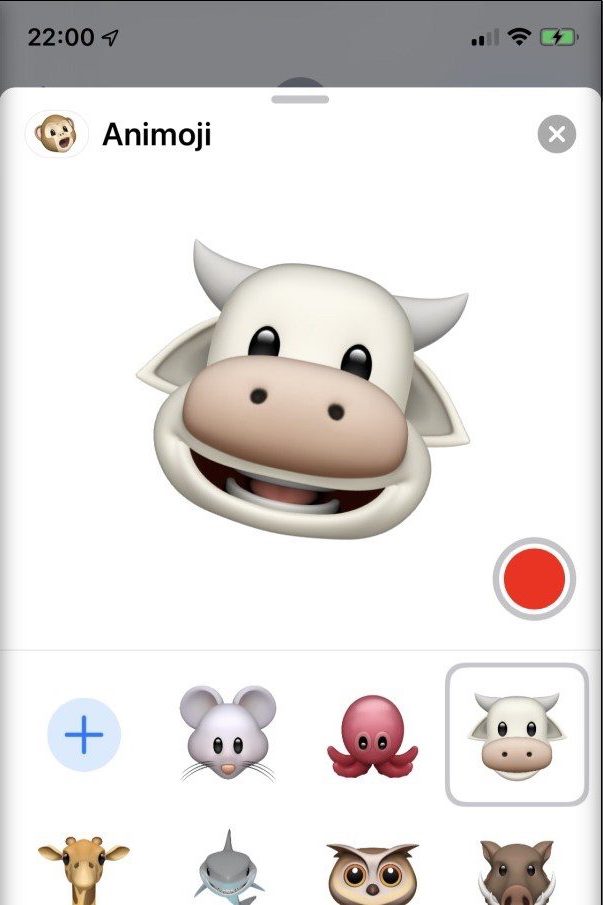Add a new Memoji with plus button

coord(84,735)
